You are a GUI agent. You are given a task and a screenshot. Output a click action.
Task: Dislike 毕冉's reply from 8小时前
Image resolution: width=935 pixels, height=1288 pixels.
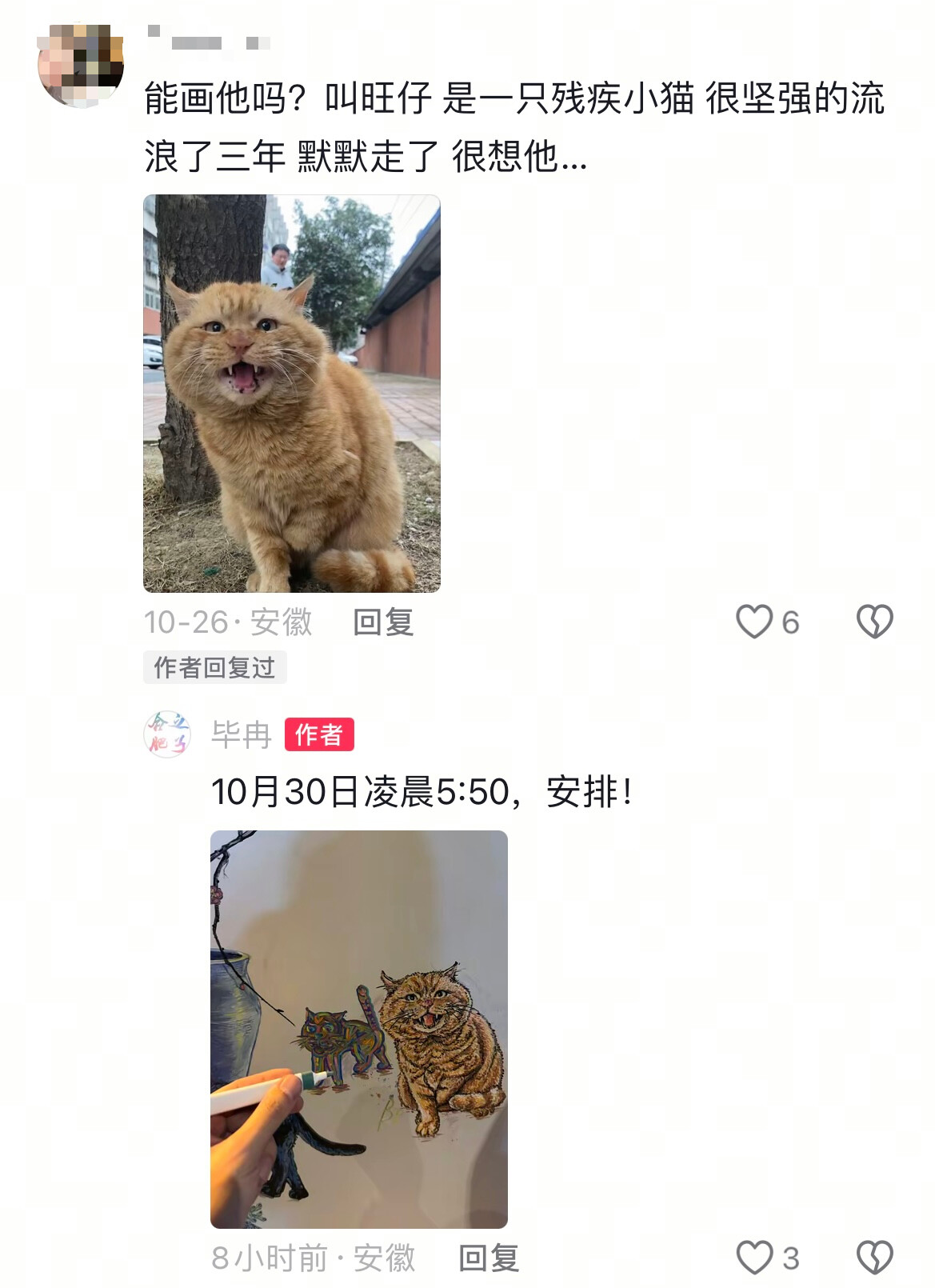tap(874, 1258)
